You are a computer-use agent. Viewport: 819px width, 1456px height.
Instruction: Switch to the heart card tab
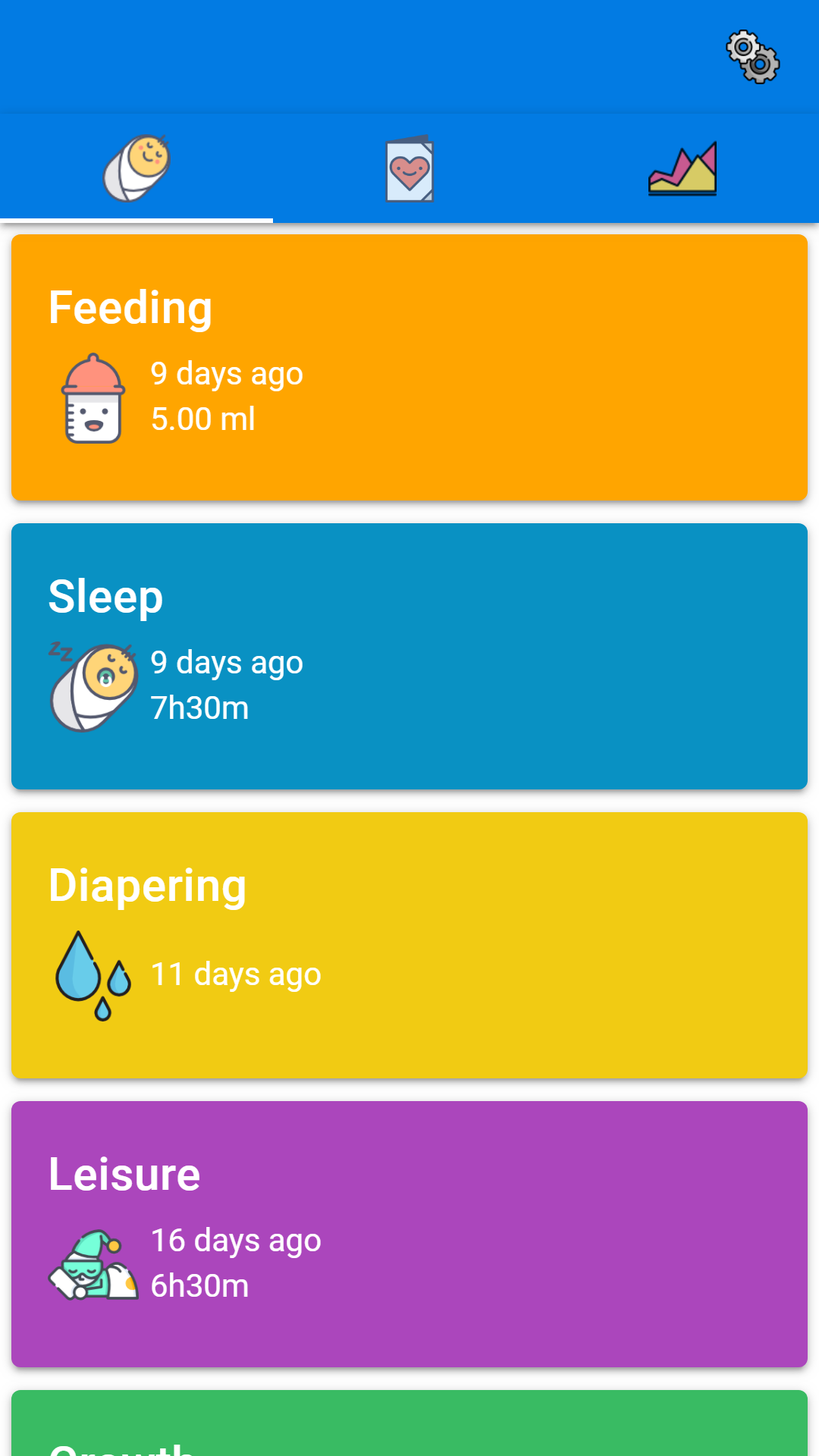(x=409, y=170)
